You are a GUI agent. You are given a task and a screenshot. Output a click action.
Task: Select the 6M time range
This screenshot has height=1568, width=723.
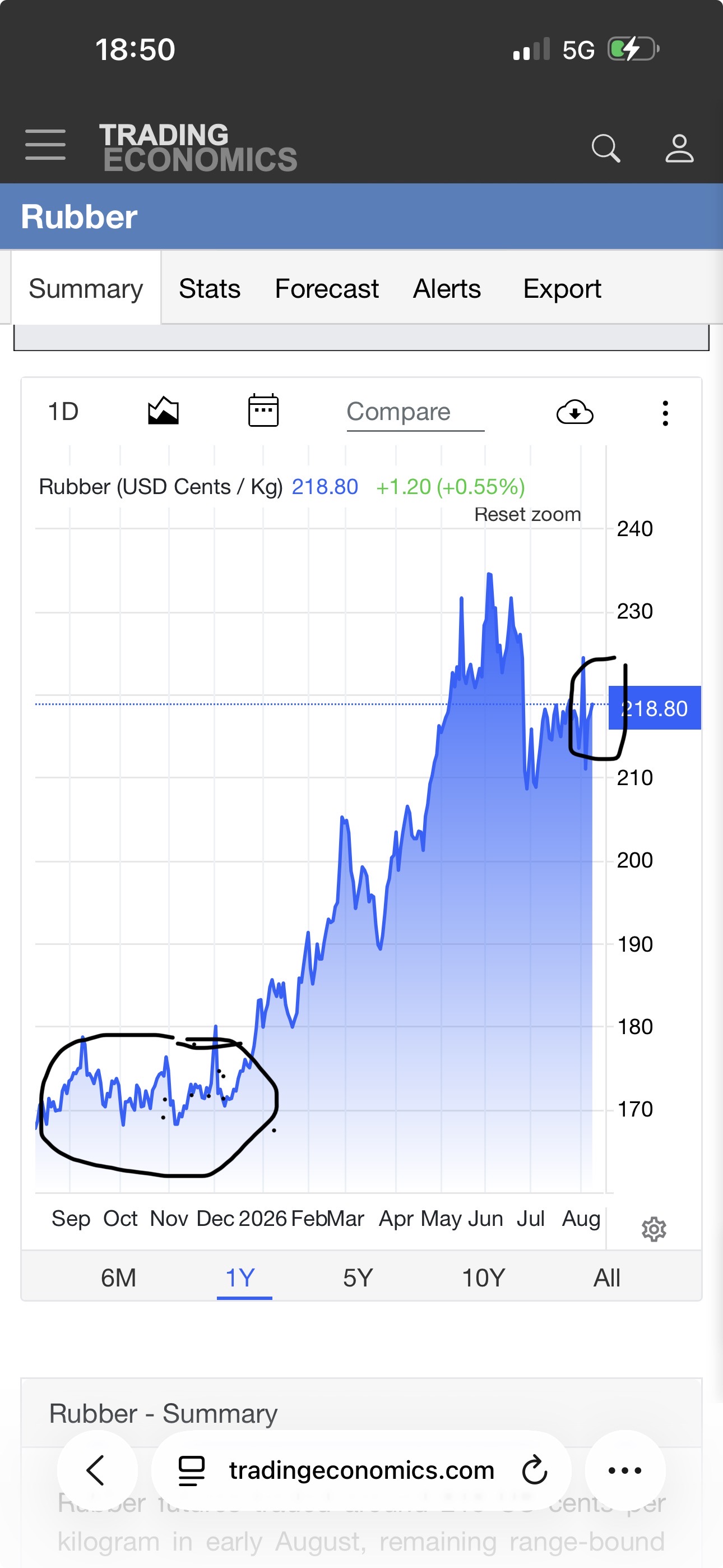click(118, 1278)
